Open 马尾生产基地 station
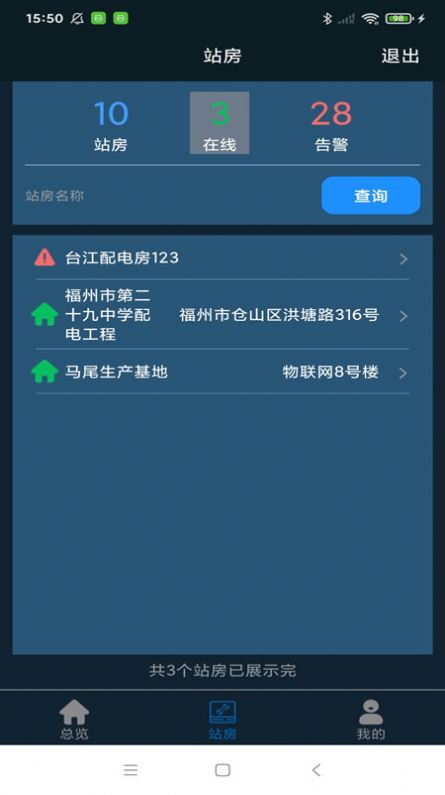 click(x=222, y=372)
